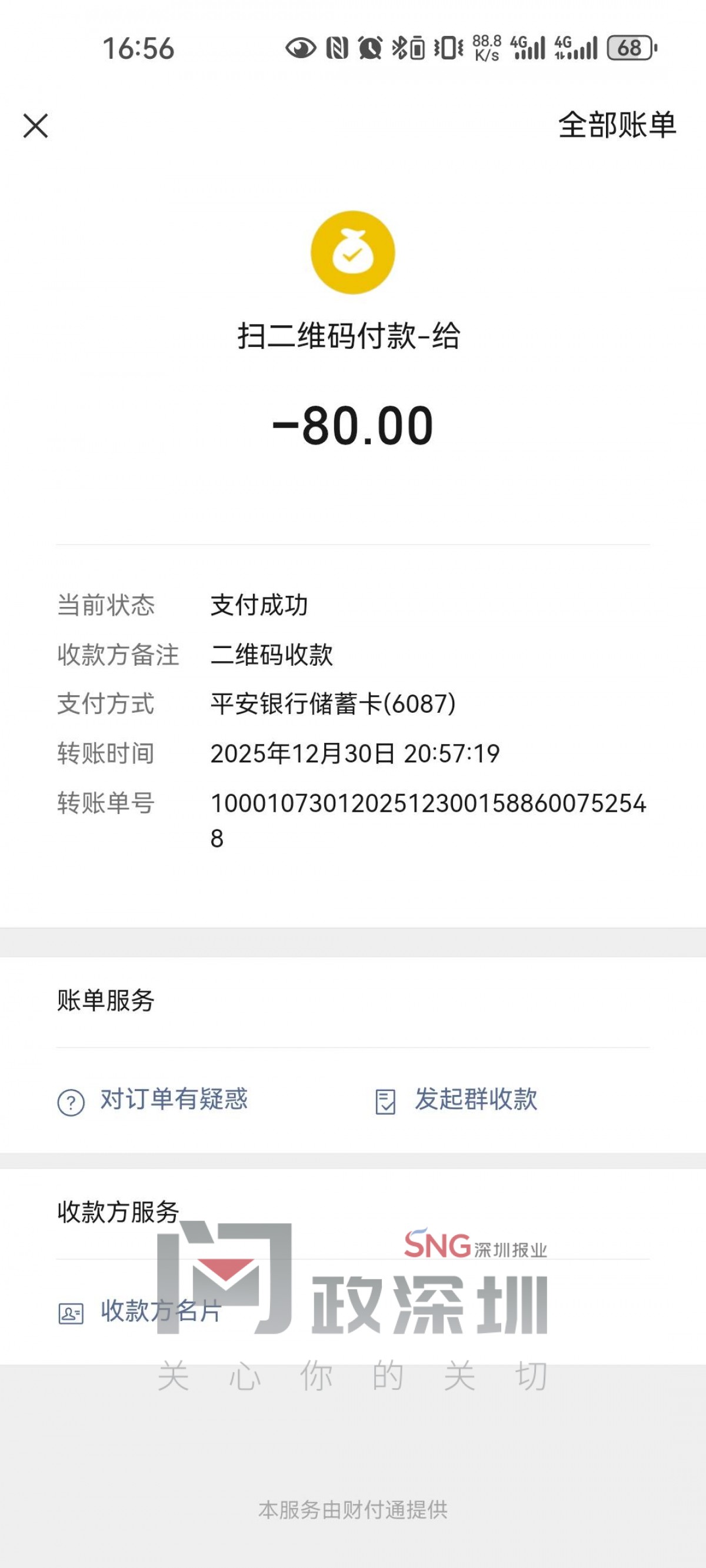Close the payment detail page
The image size is (706, 1568).
click(35, 126)
